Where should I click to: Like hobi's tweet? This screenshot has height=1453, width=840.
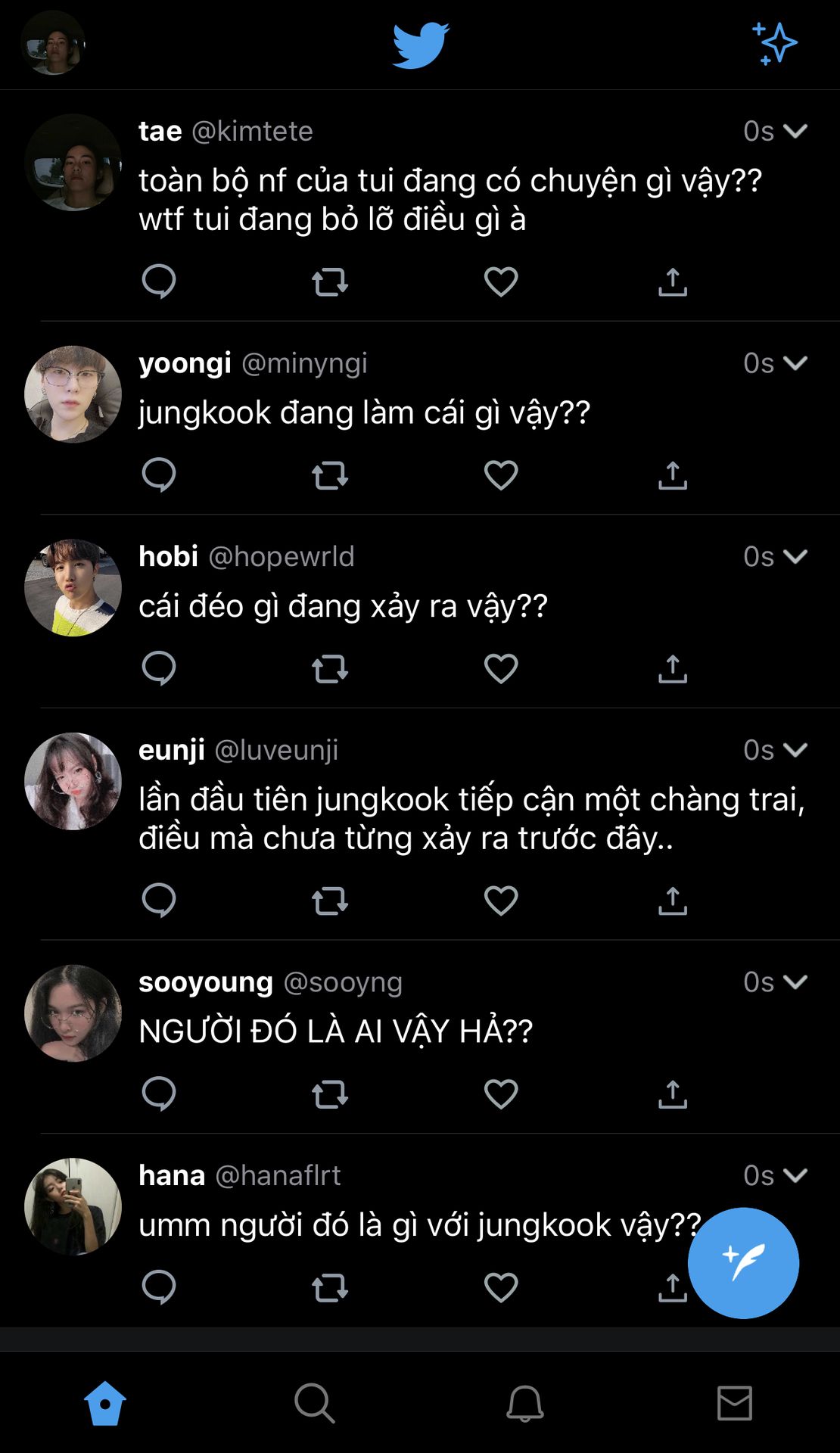[501, 668]
